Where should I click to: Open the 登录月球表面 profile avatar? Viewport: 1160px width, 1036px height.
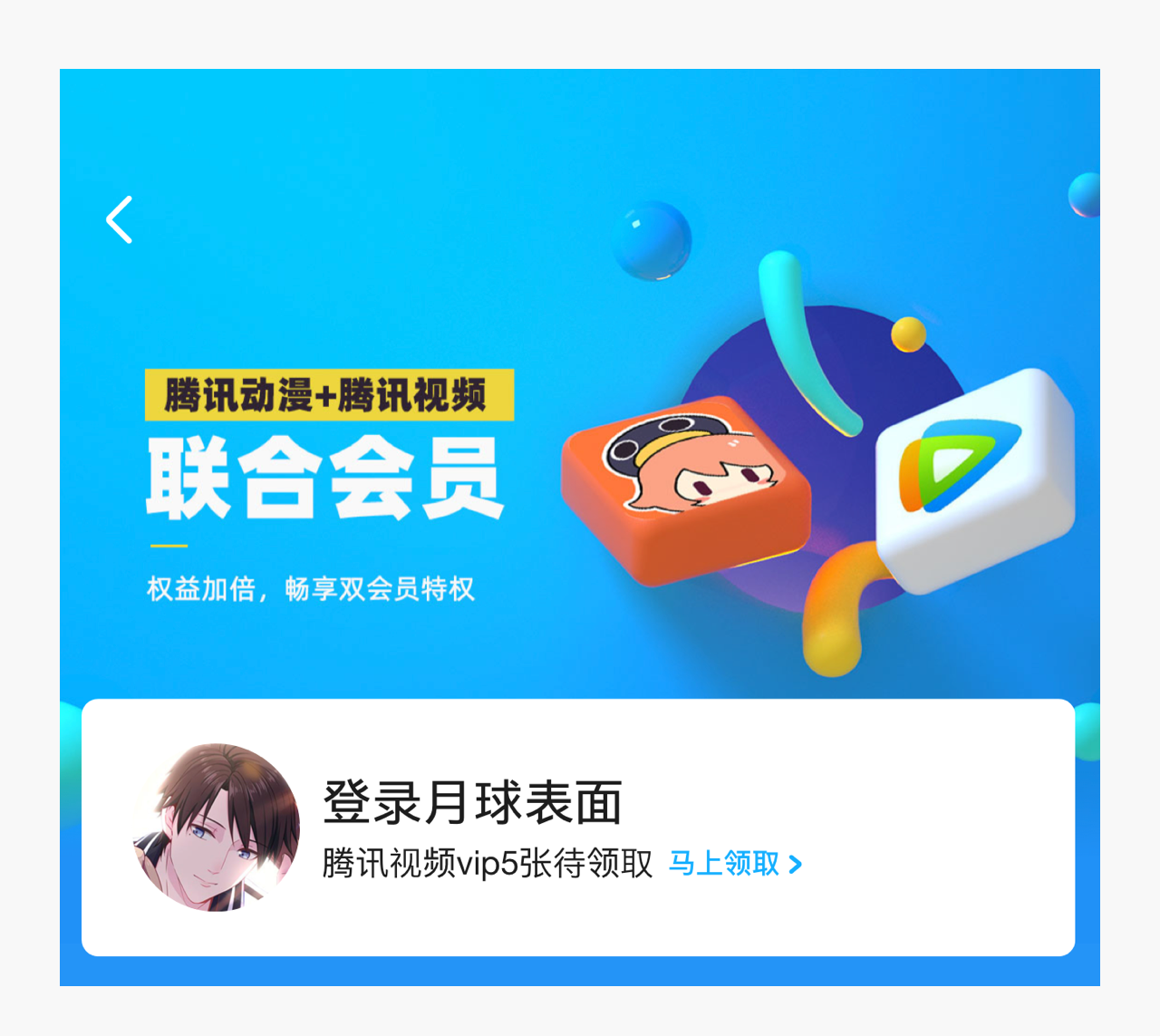click(x=217, y=827)
